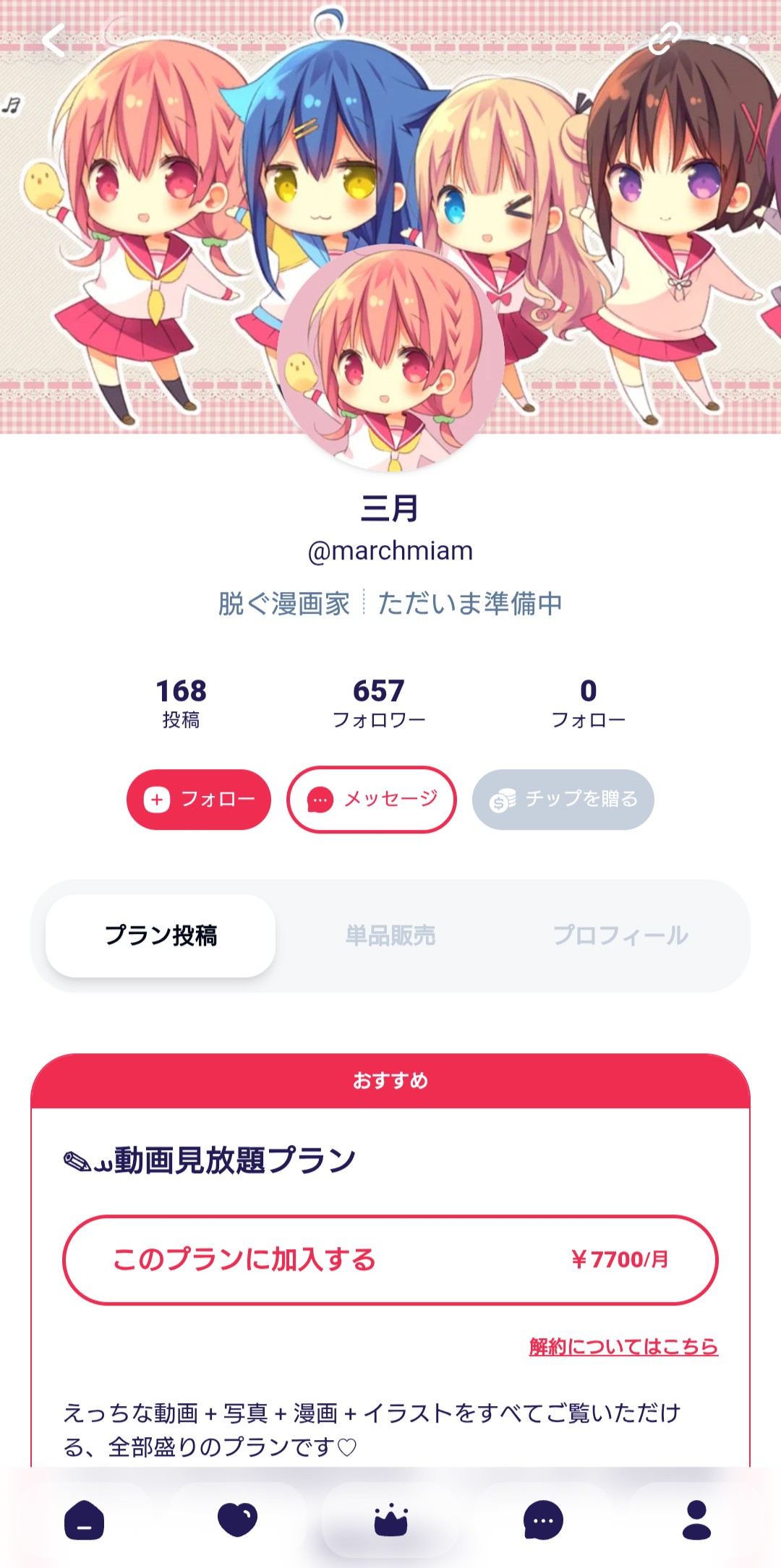Send a message via メッセージ button
Image resolution: width=781 pixels, height=1568 pixels.
(372, 799)
